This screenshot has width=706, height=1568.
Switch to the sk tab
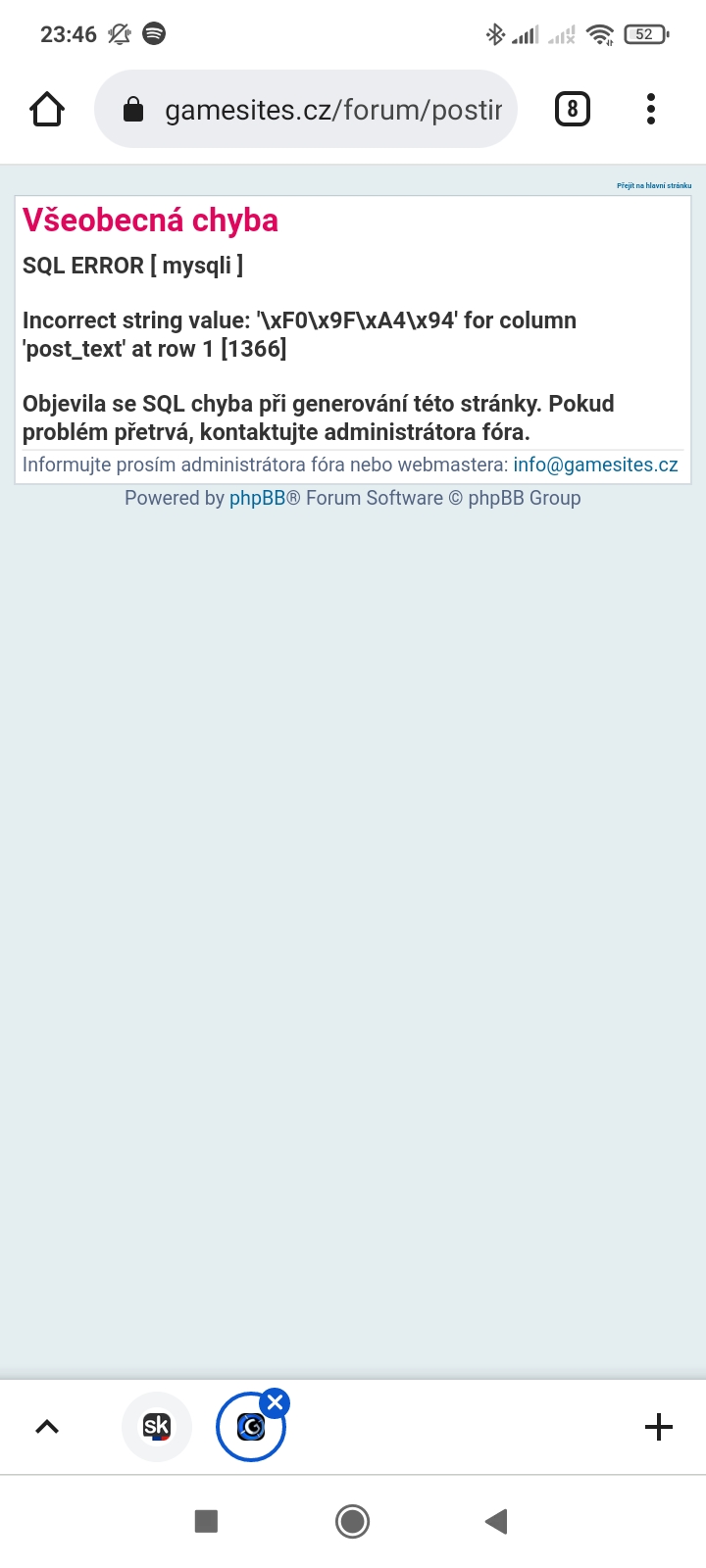click(x=157, y=1426)
